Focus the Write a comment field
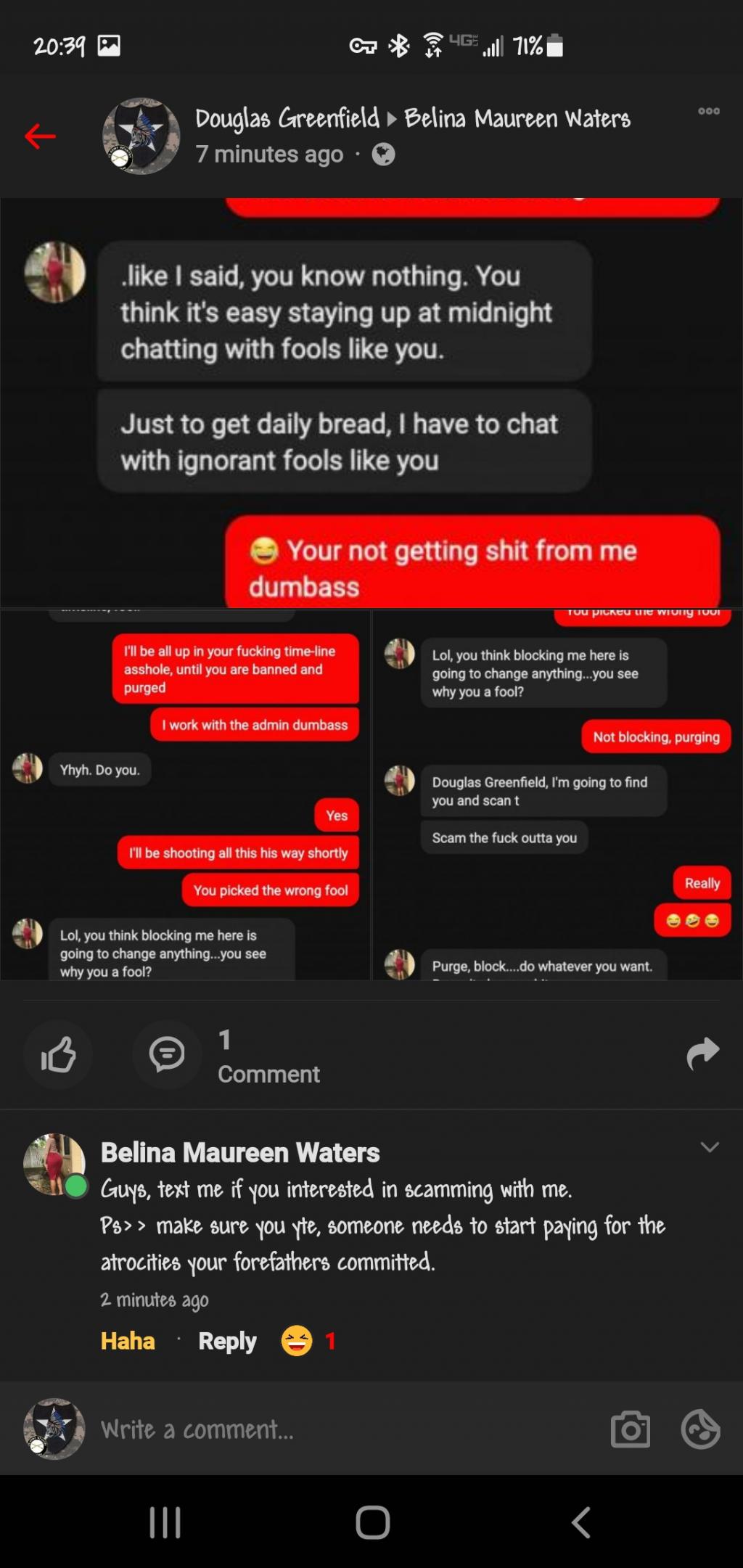Image resolution: width=743 pixels, height=1568 pixels. tap(327, 1429)
